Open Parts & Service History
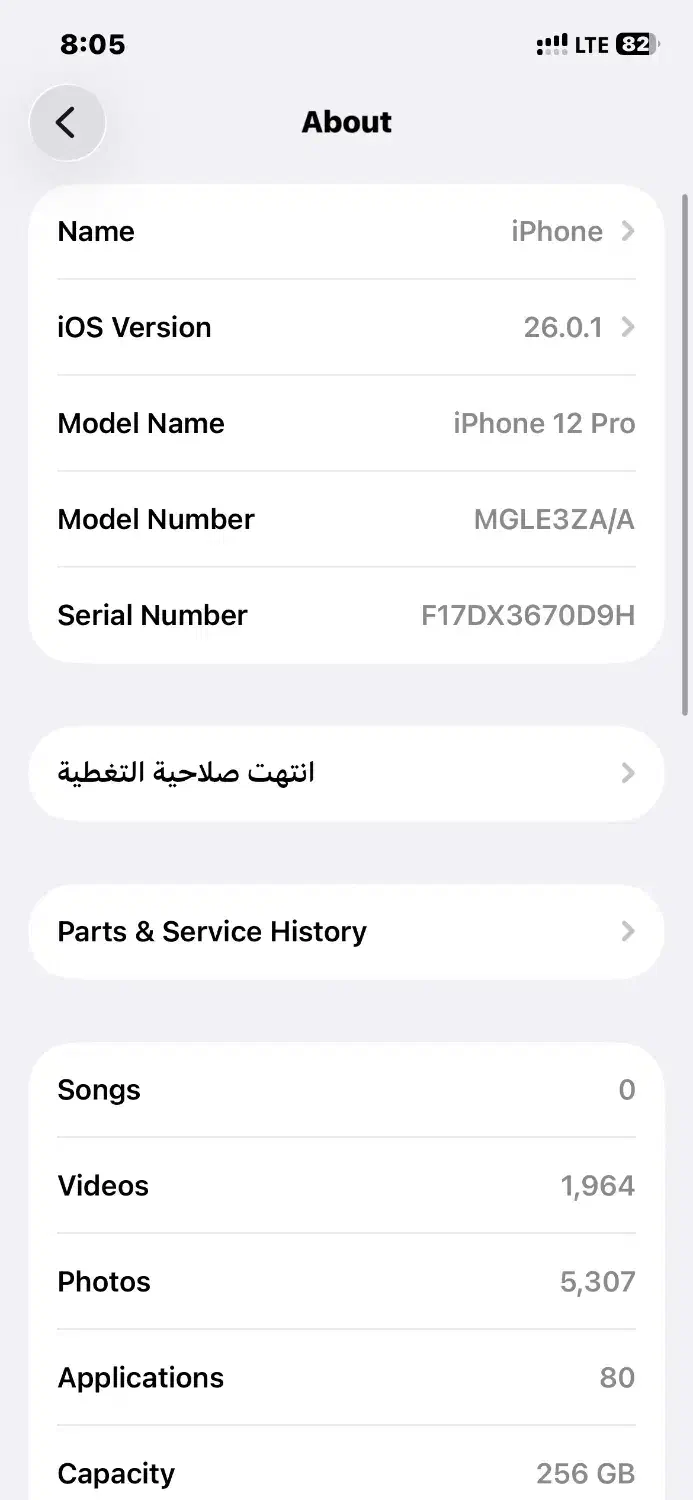This screenshot has height=1500, width=693. [346, 932]
